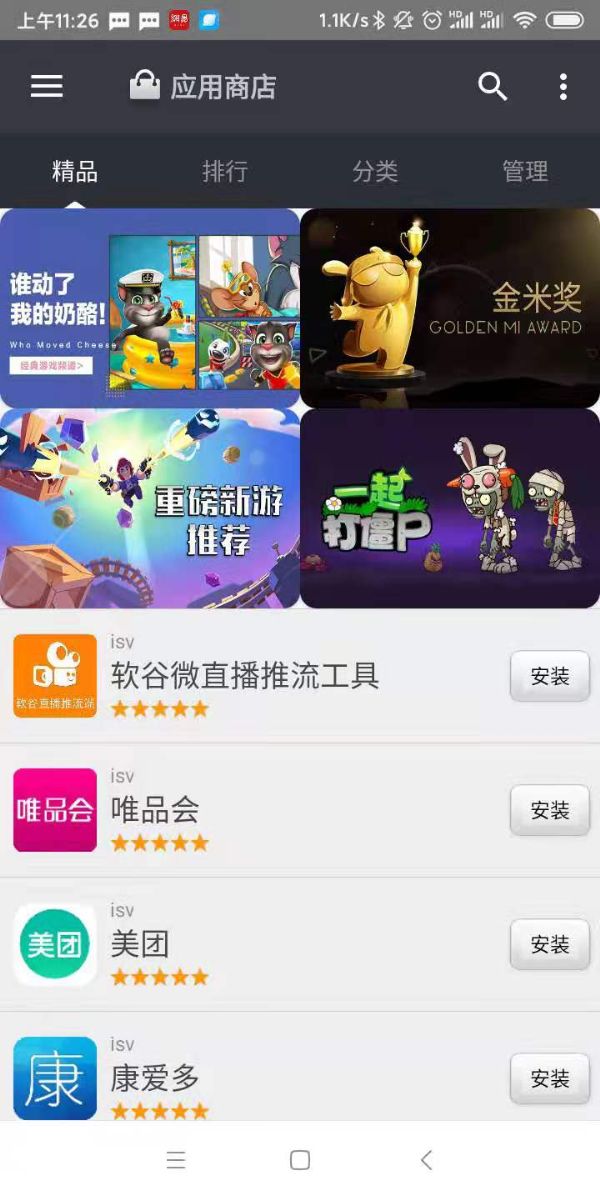Open the overflow menu
This screenshot has height=1200, width=600.
[x=563, y=87]
